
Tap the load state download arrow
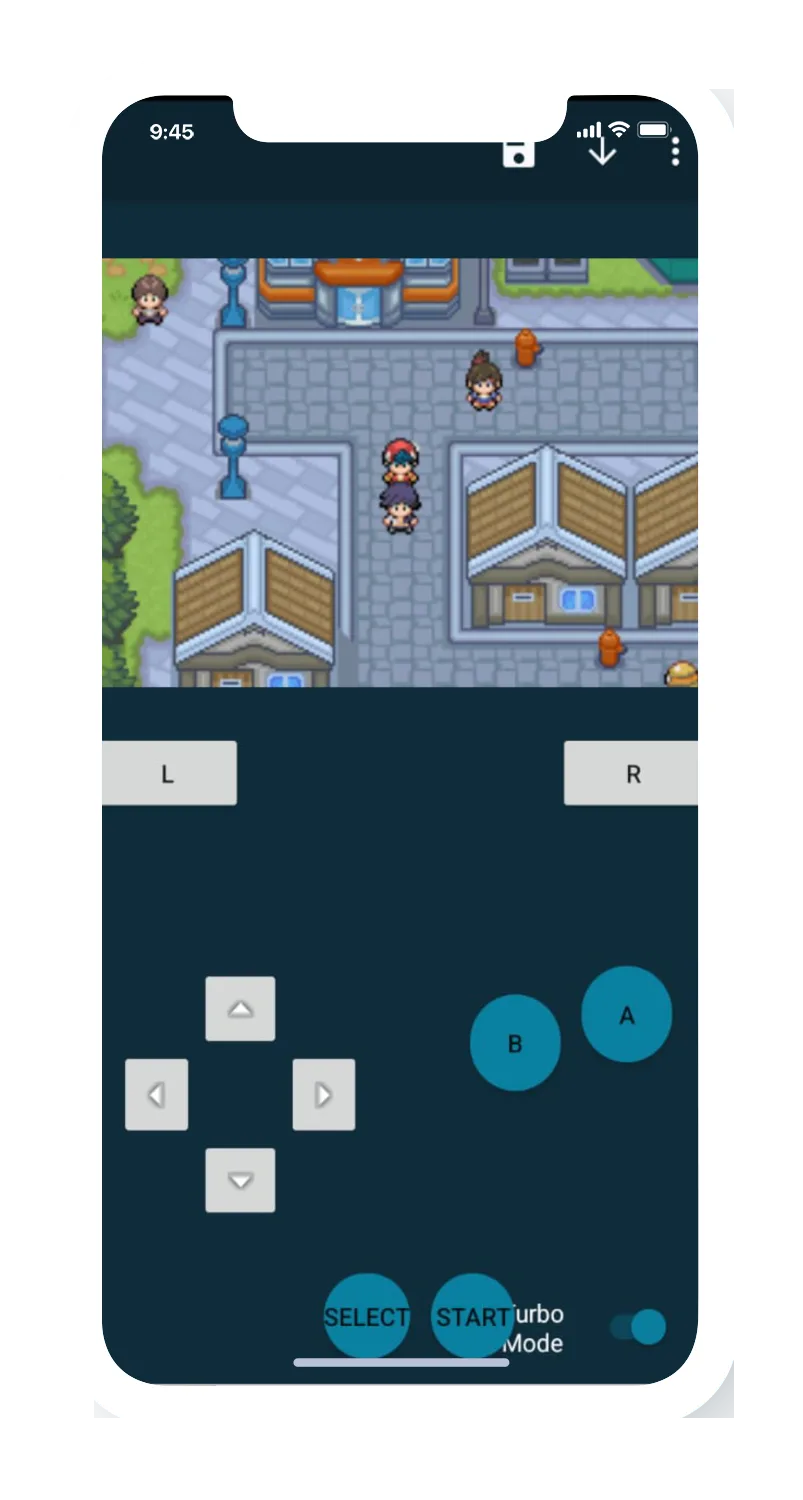[x=601, y=151]
